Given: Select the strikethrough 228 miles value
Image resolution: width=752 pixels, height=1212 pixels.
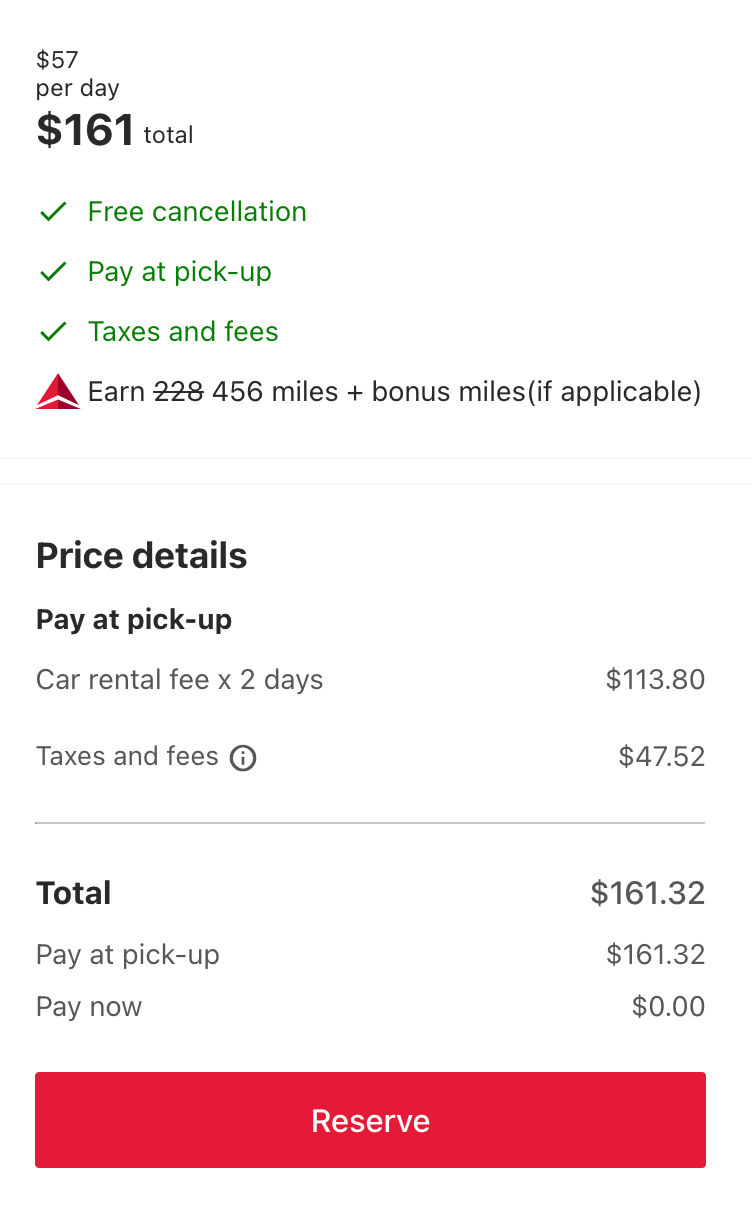Looking at the screenshot, I should [174, 391].
